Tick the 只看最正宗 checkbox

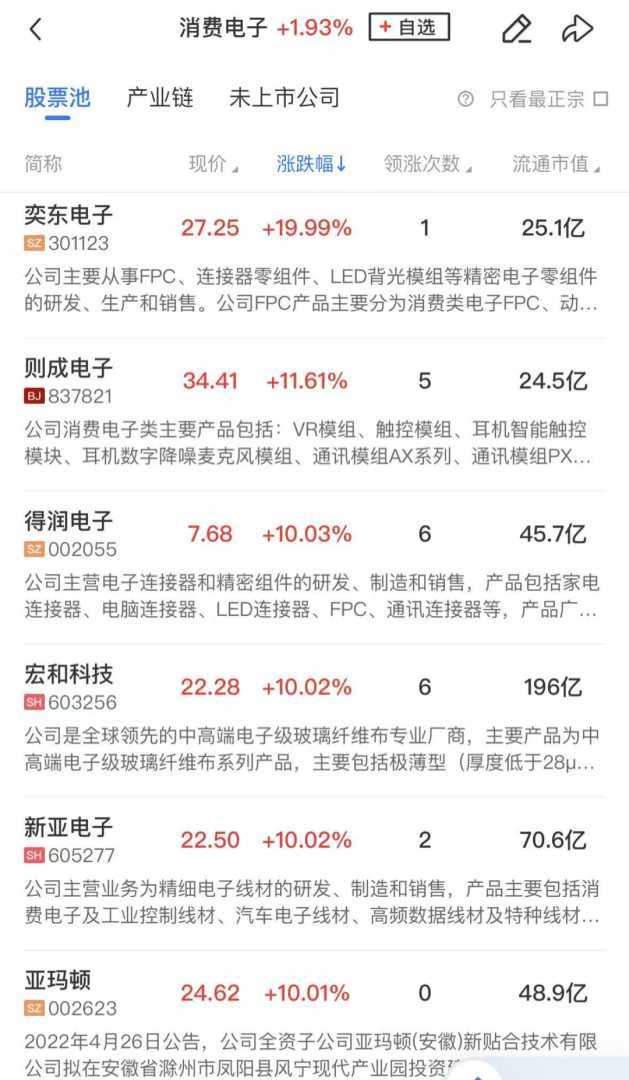[600, 99]
